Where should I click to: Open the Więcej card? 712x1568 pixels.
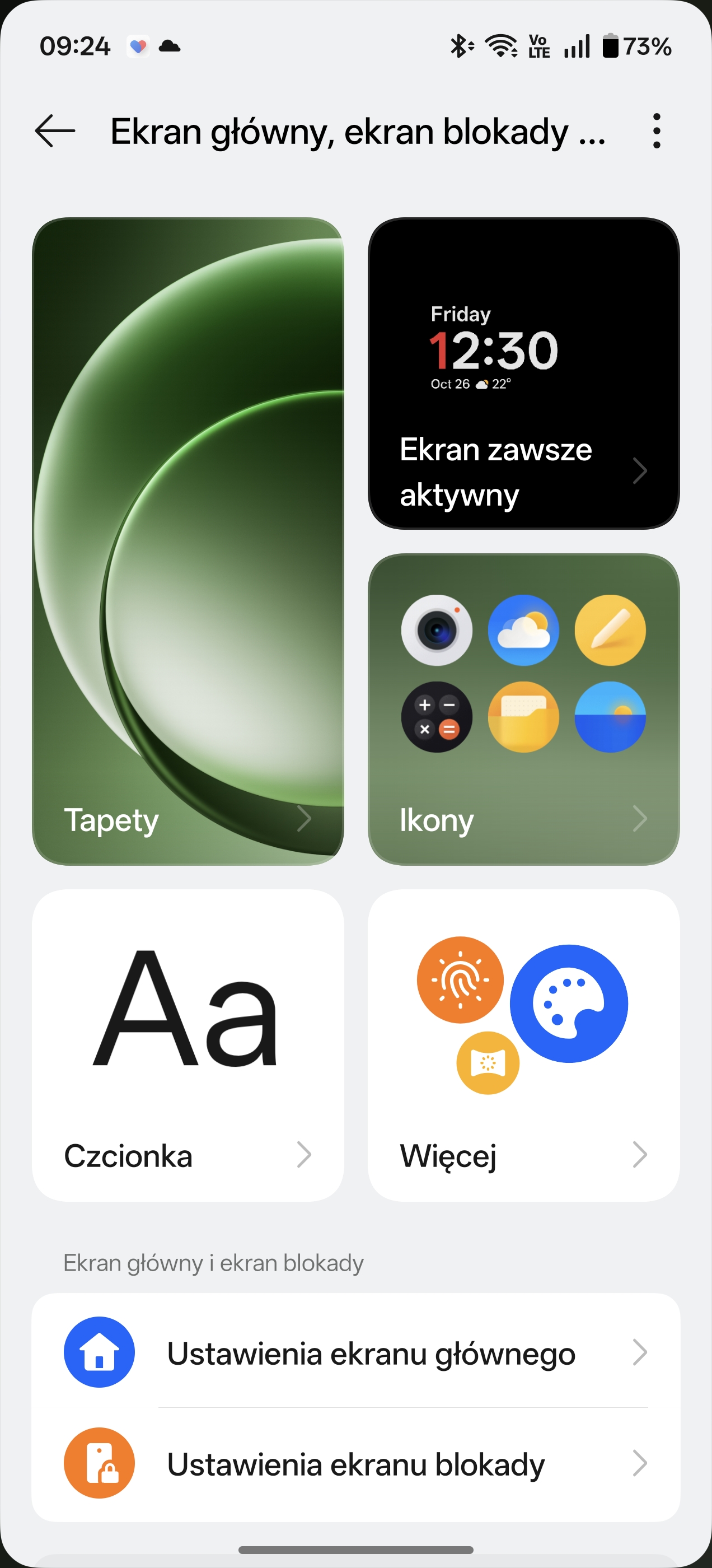[x=523, y=1044]
